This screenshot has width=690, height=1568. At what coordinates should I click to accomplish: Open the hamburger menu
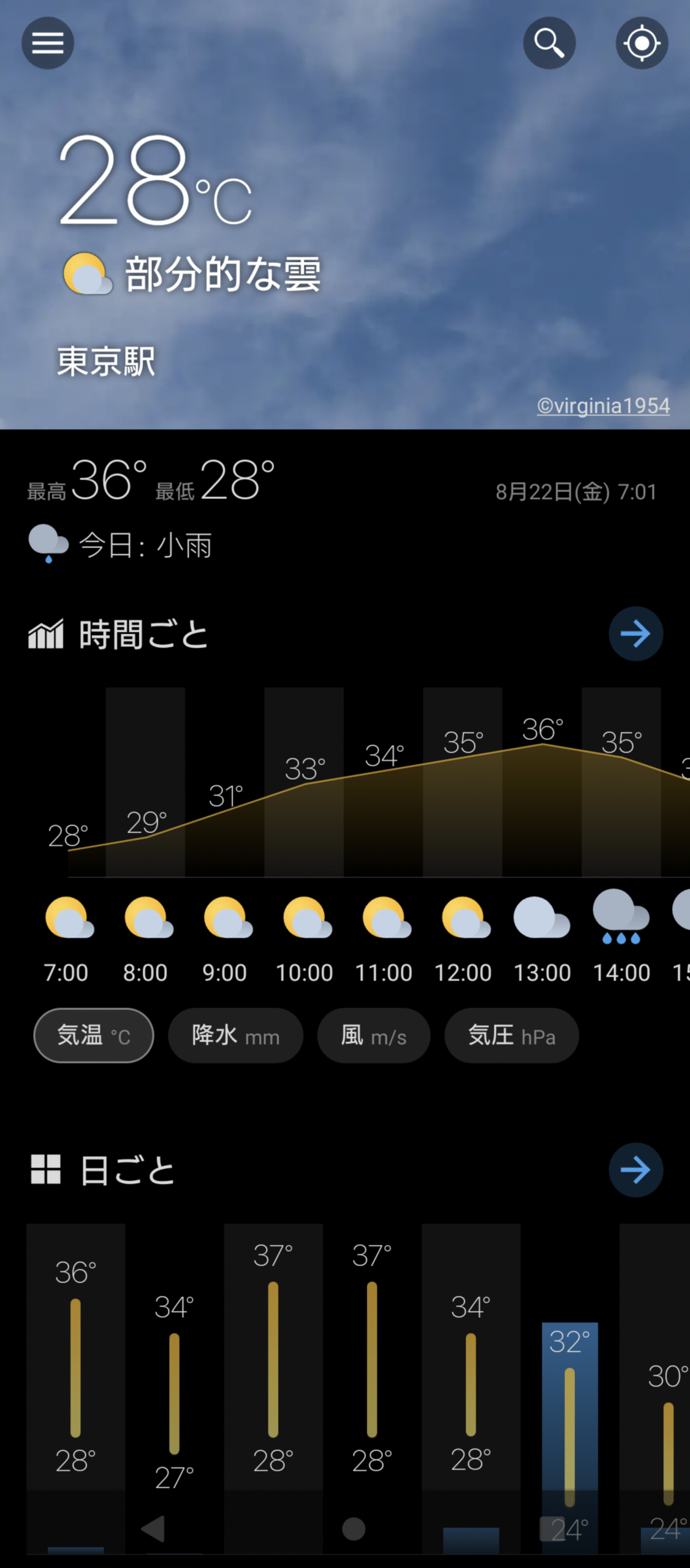(x=48, y=43)
